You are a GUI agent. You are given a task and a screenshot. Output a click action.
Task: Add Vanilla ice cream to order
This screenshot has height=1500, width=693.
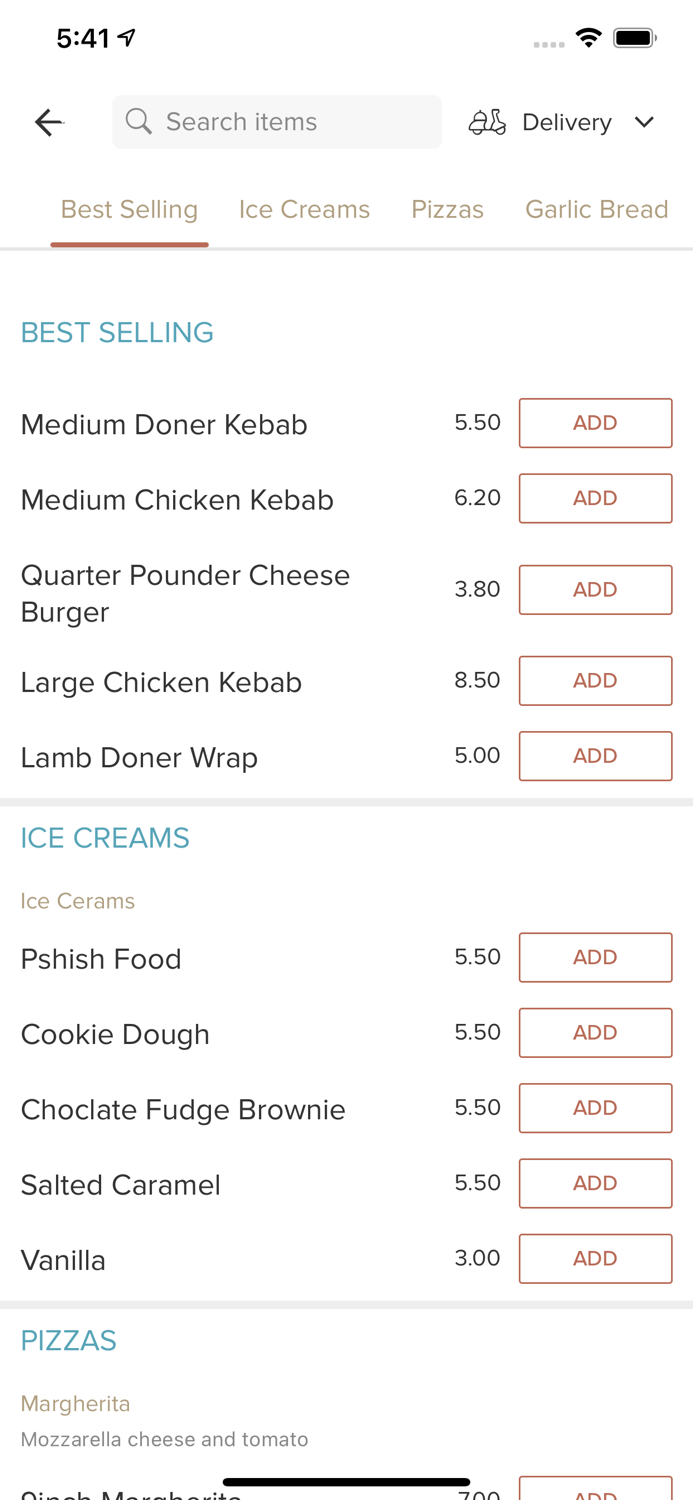click(x=595, y=1259)
